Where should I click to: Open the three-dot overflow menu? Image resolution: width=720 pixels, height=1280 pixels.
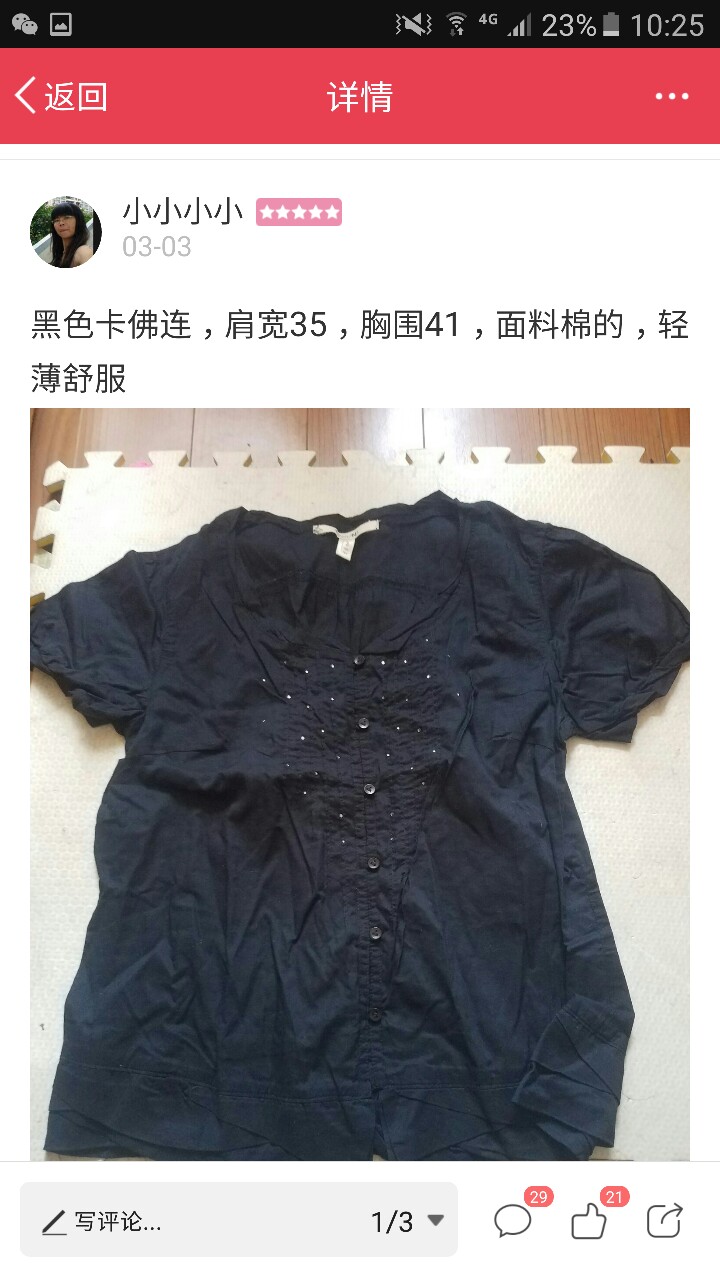pos(672,96)
